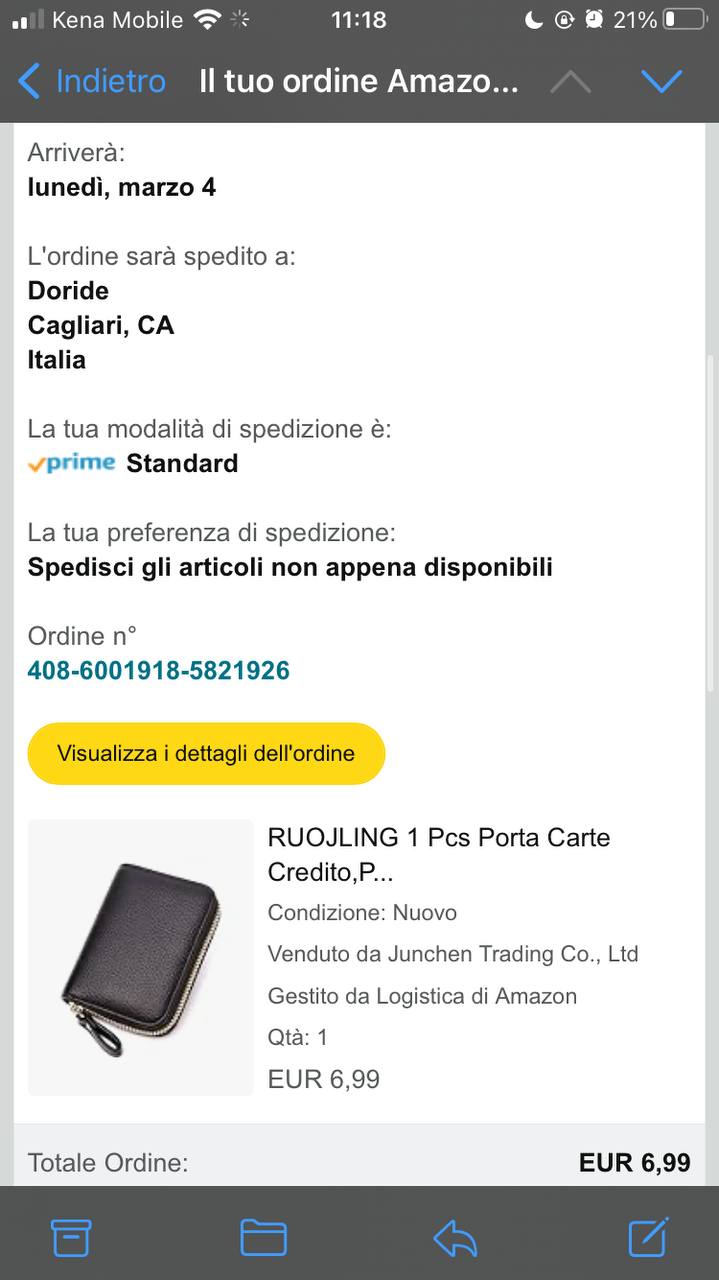Go to next email with down arrow
The height and width of the screenshot is (1280, 719).
661,82
